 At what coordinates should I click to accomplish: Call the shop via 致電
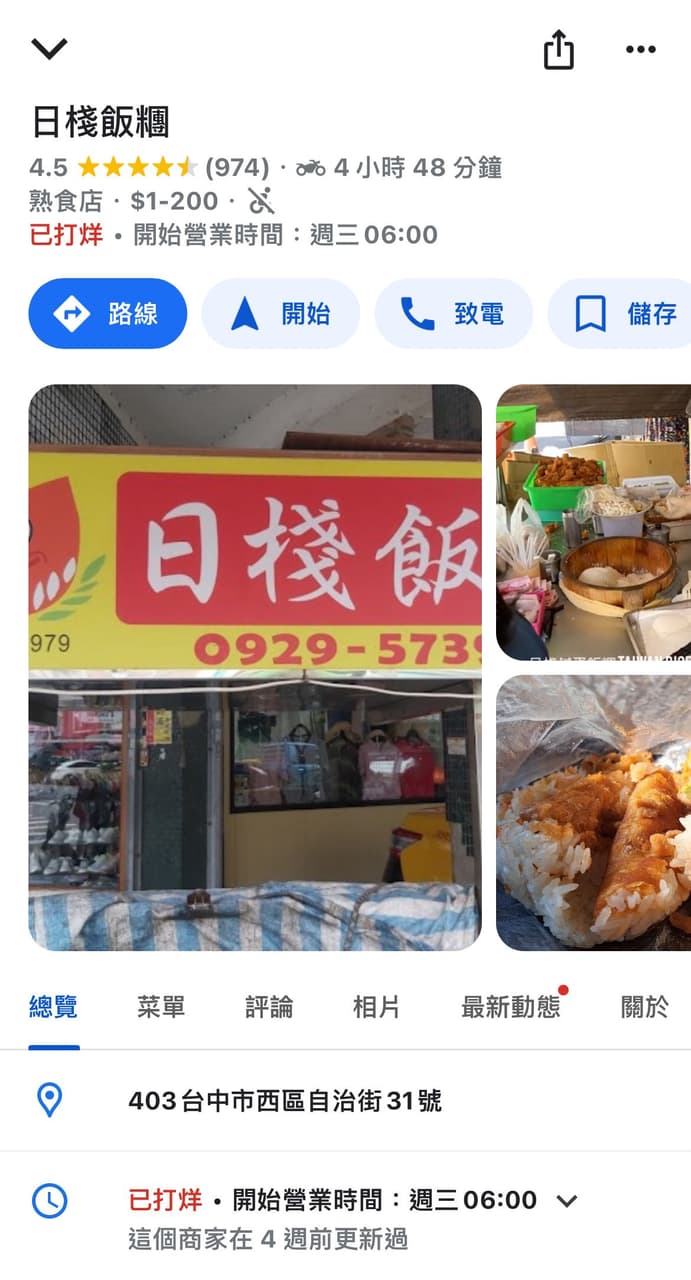(x=454, y=314)
